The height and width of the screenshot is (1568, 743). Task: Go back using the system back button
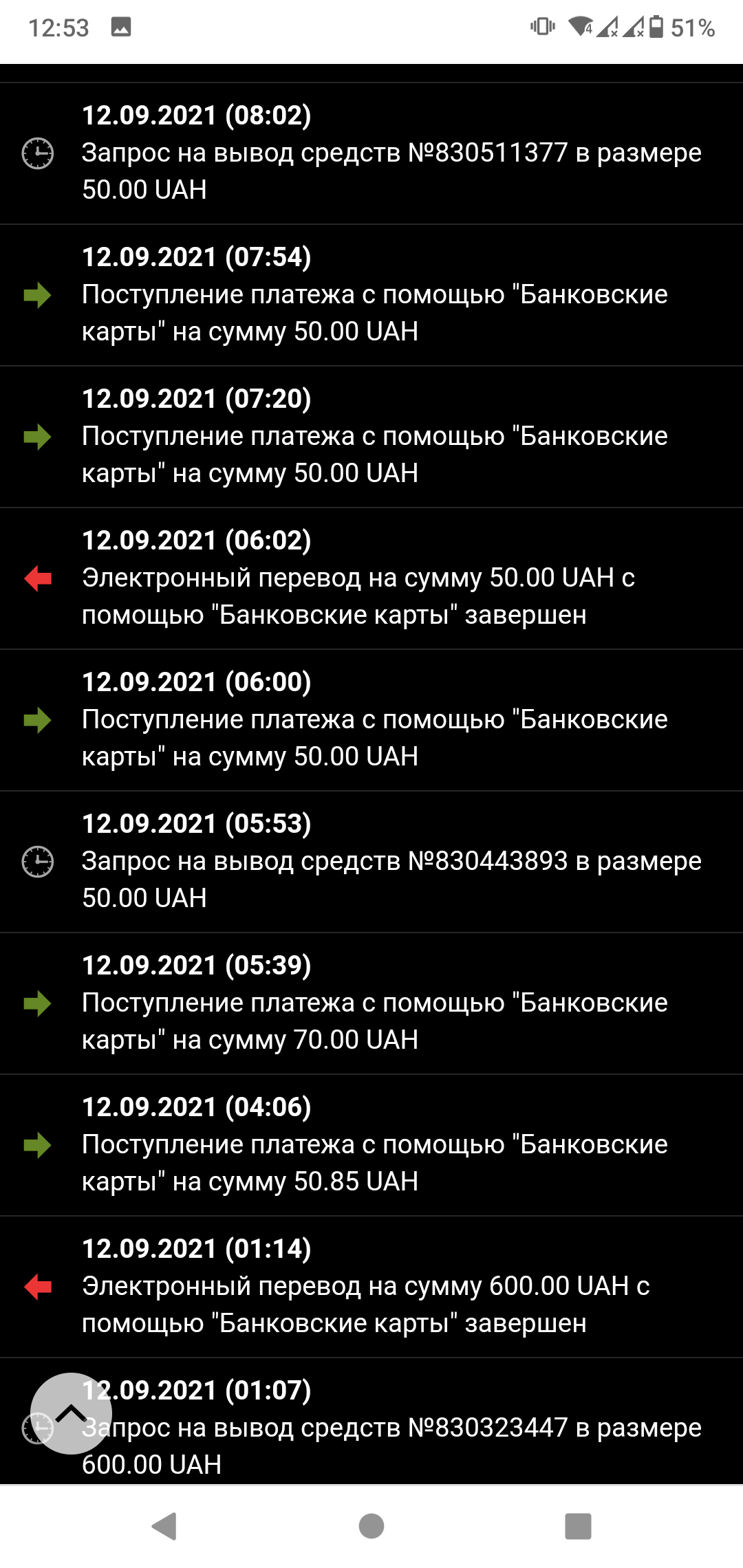(x=164, y=1526)
